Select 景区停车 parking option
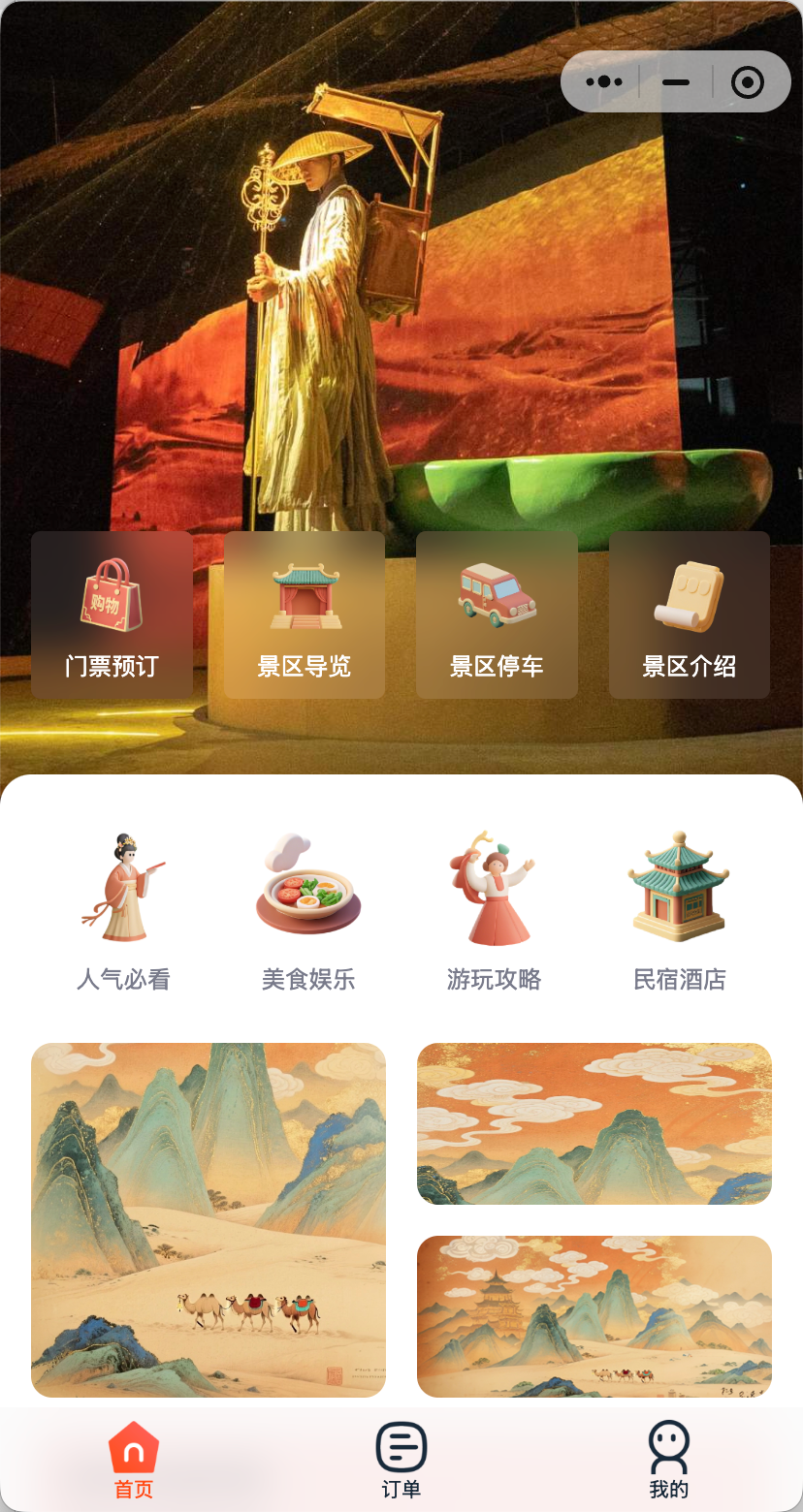 [x=497, y=614]
